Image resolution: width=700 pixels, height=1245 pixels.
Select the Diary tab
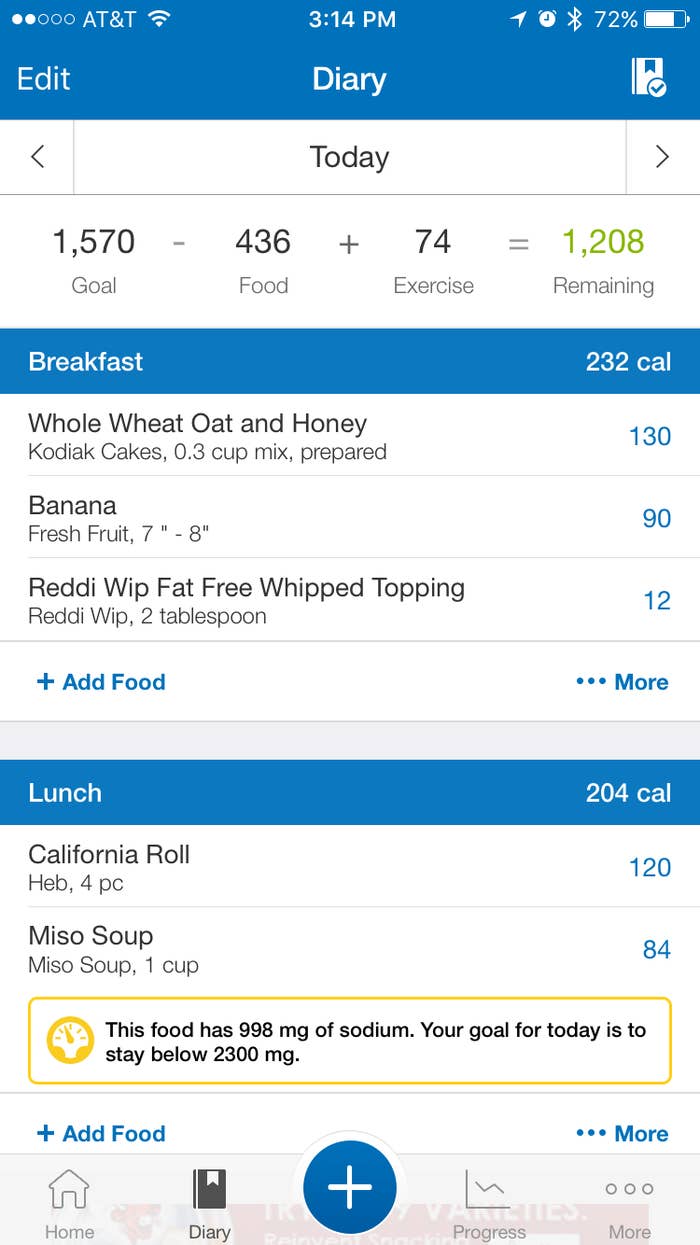[209, 1205]
